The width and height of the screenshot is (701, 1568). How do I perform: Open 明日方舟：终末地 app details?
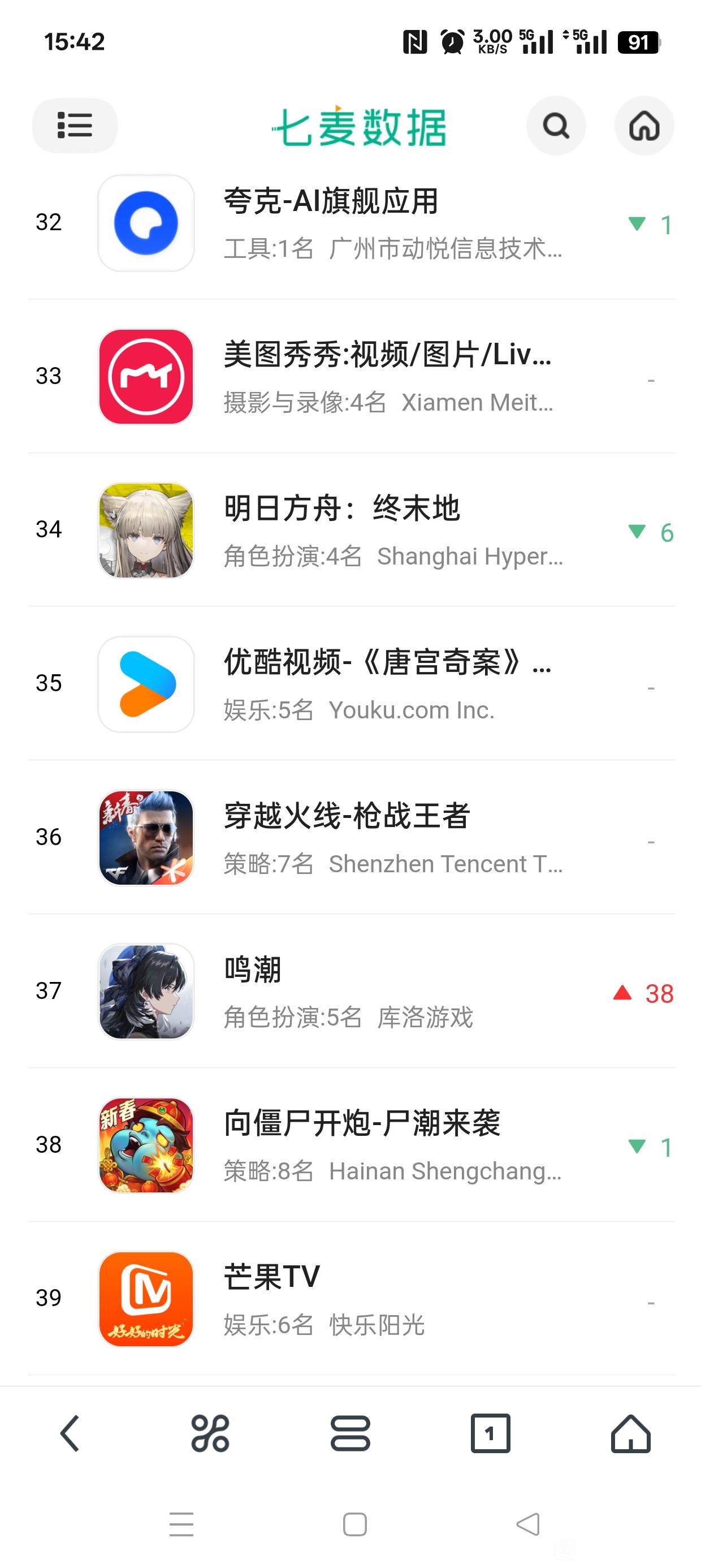(351, 529)
